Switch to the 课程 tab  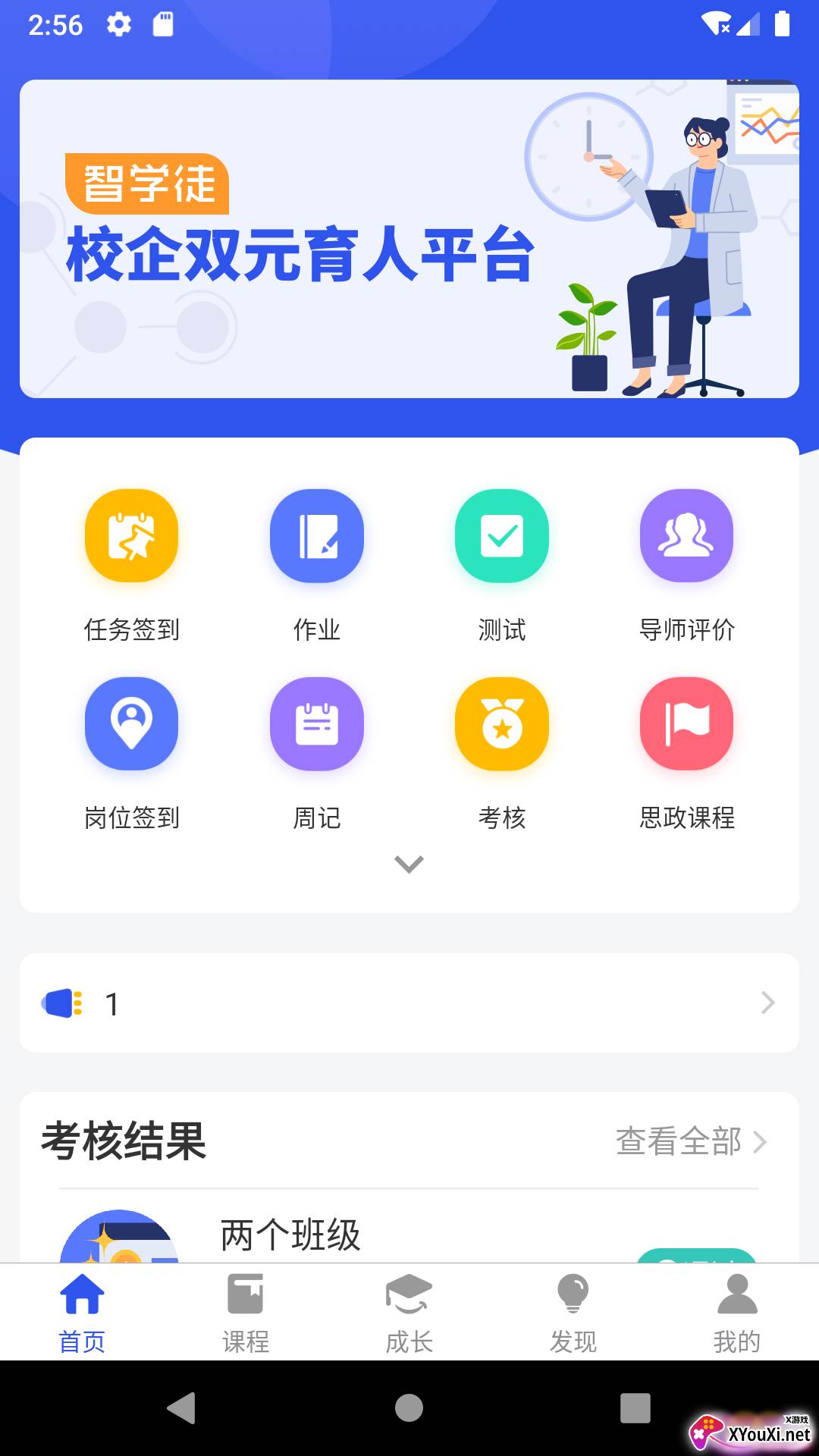coord(246,1313)
